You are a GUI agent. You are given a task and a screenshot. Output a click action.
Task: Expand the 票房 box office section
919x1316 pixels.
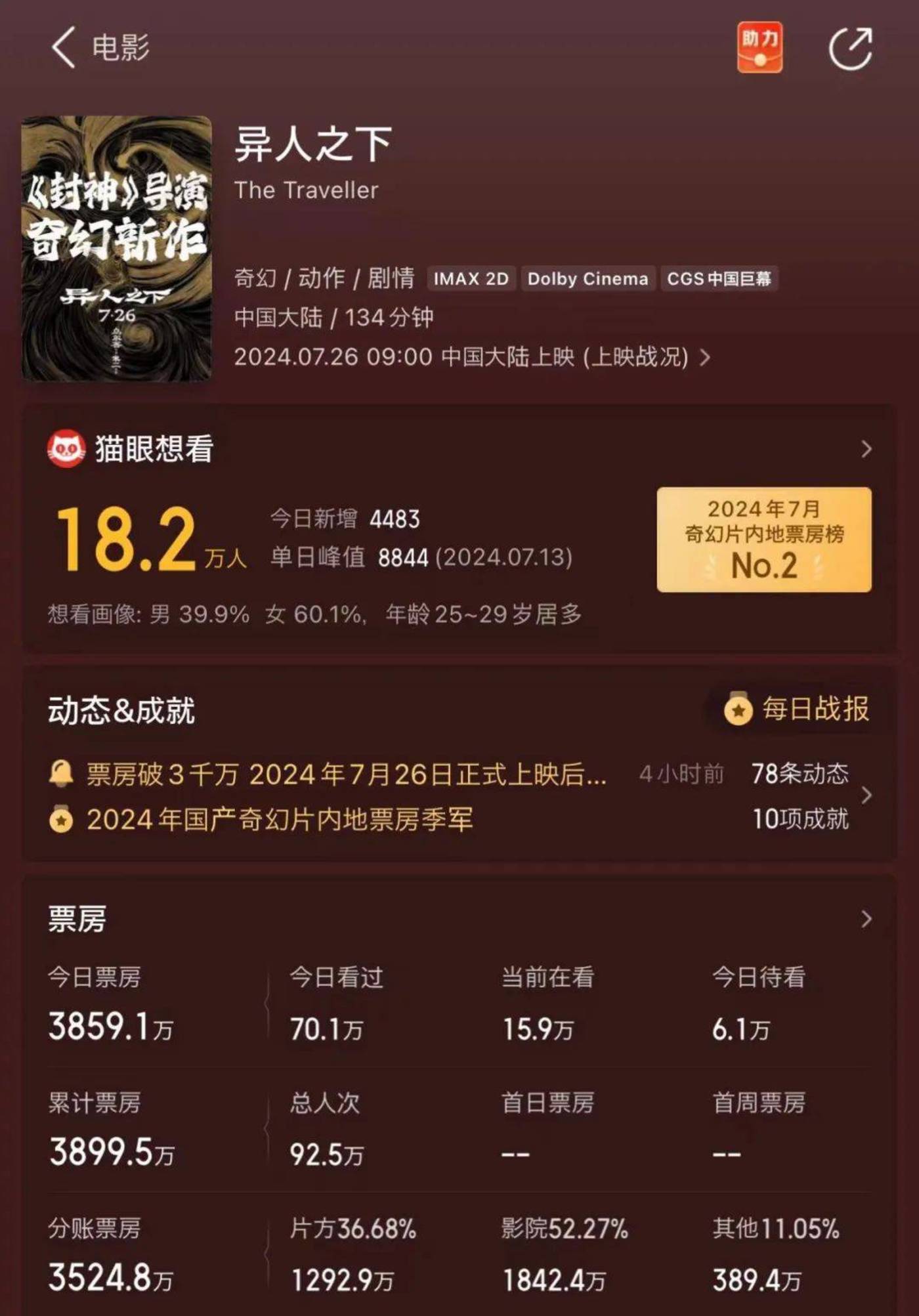point(866,919)
